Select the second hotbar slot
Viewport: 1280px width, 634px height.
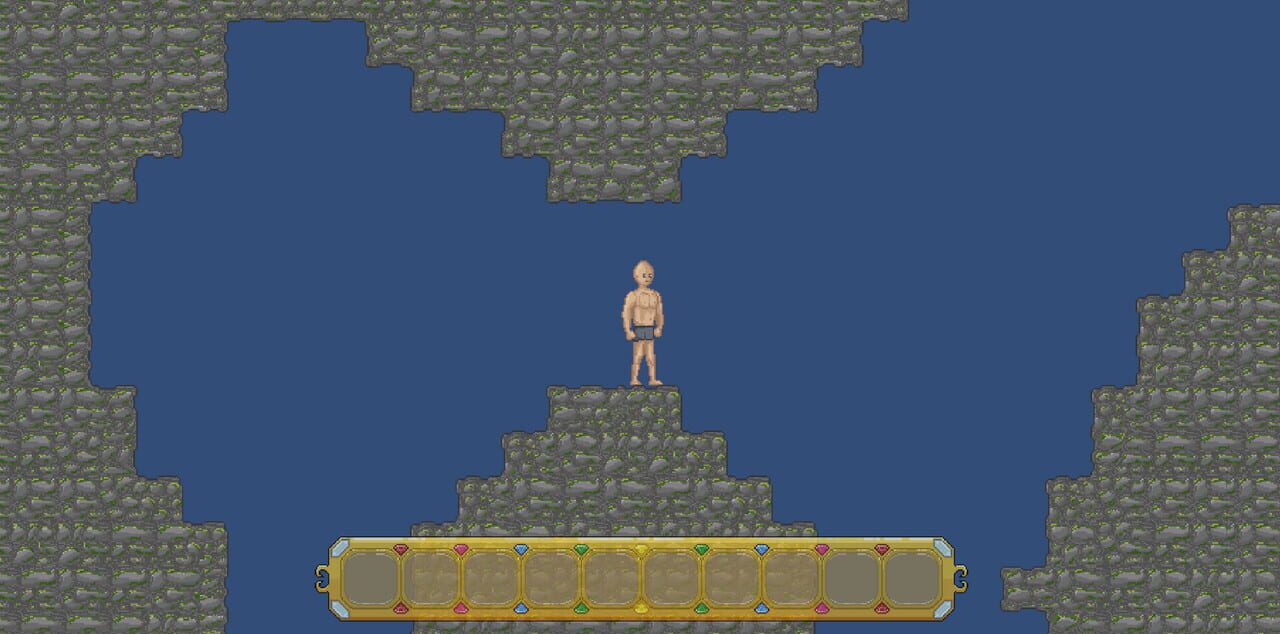pyautogui.click(x=431, y=579)
